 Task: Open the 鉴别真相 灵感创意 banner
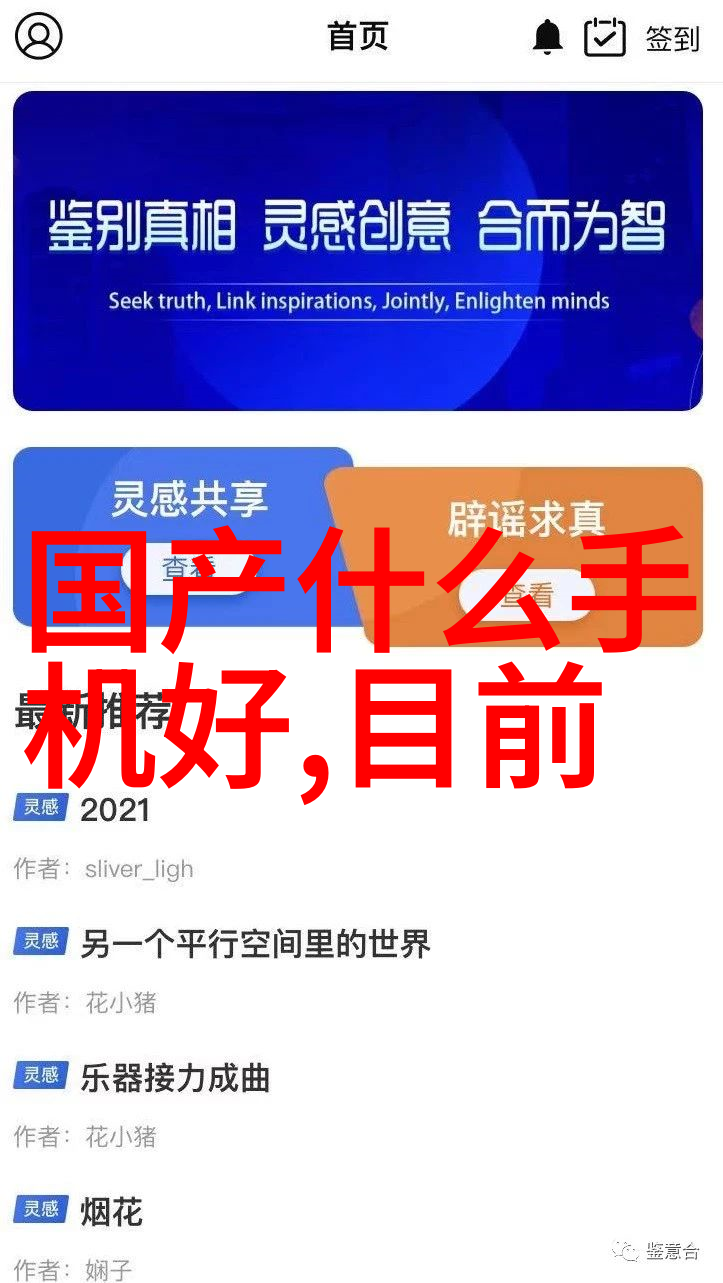[x=358, y=250]
